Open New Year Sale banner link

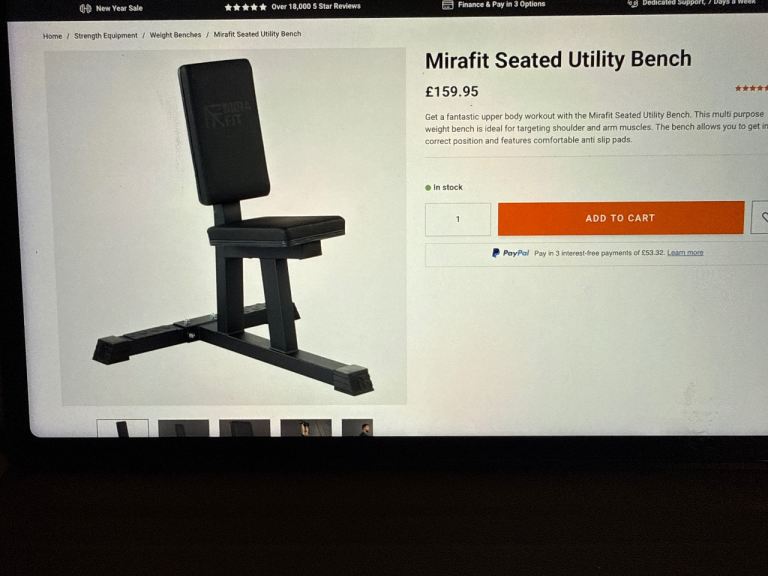click(118, 8)
